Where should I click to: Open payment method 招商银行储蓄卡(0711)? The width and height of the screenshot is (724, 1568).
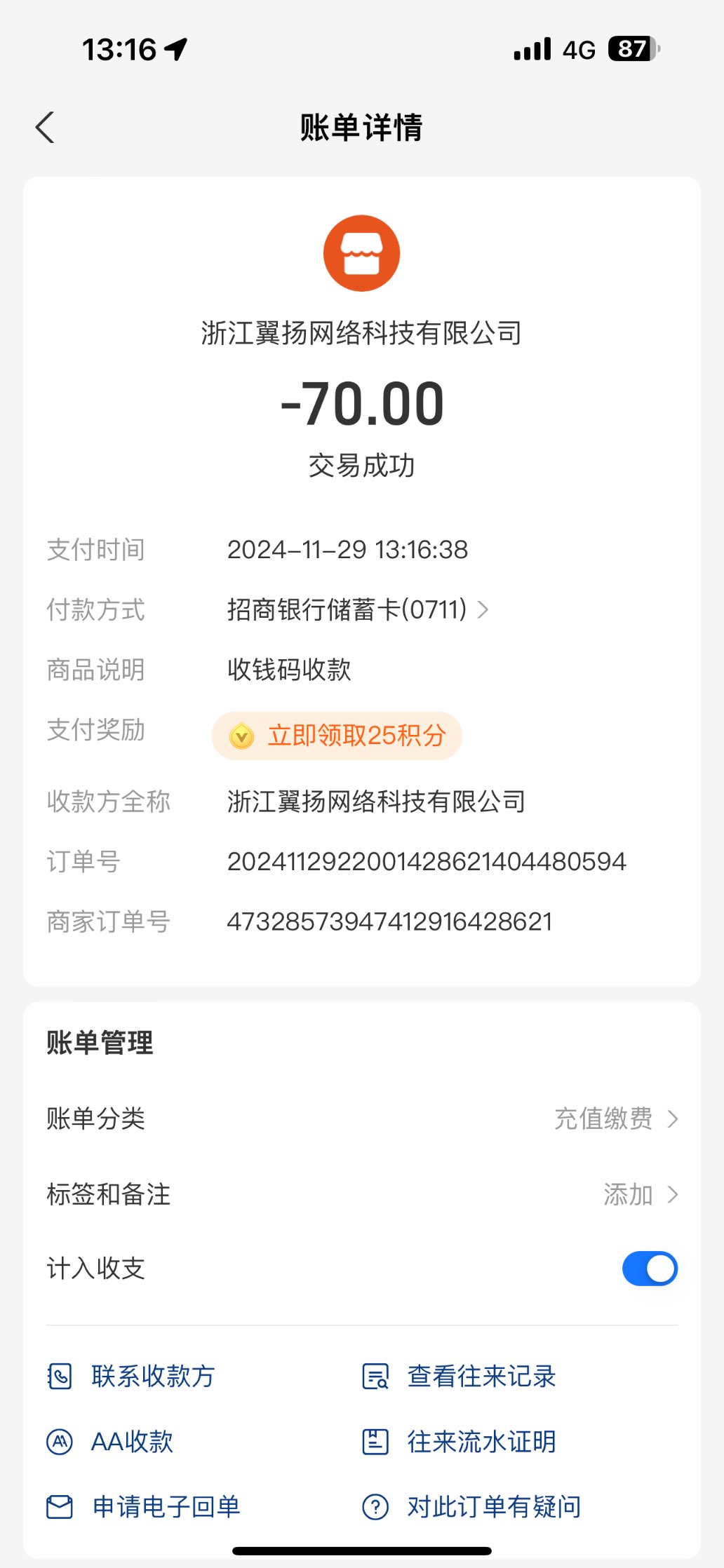pyautogui.click(x=358, y=610)
